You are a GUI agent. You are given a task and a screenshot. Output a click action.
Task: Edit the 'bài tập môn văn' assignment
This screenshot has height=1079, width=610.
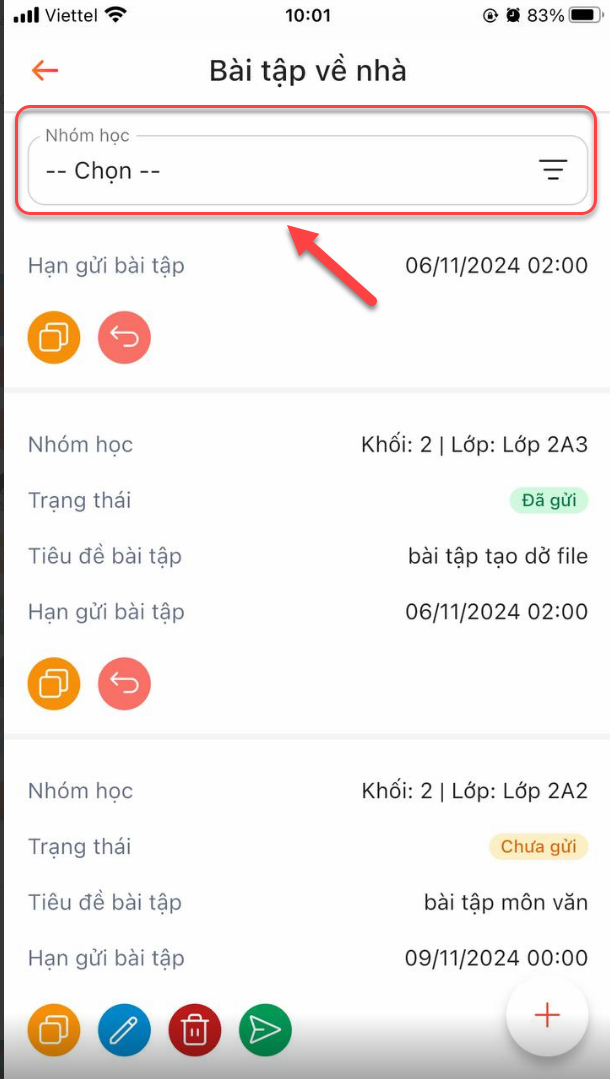(x=124, y=1030)
